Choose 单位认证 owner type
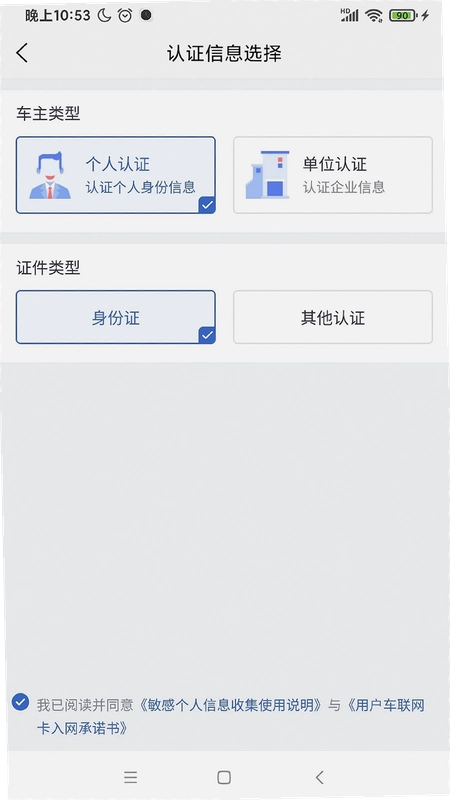 pyautogui.click(x=333, y=175)
